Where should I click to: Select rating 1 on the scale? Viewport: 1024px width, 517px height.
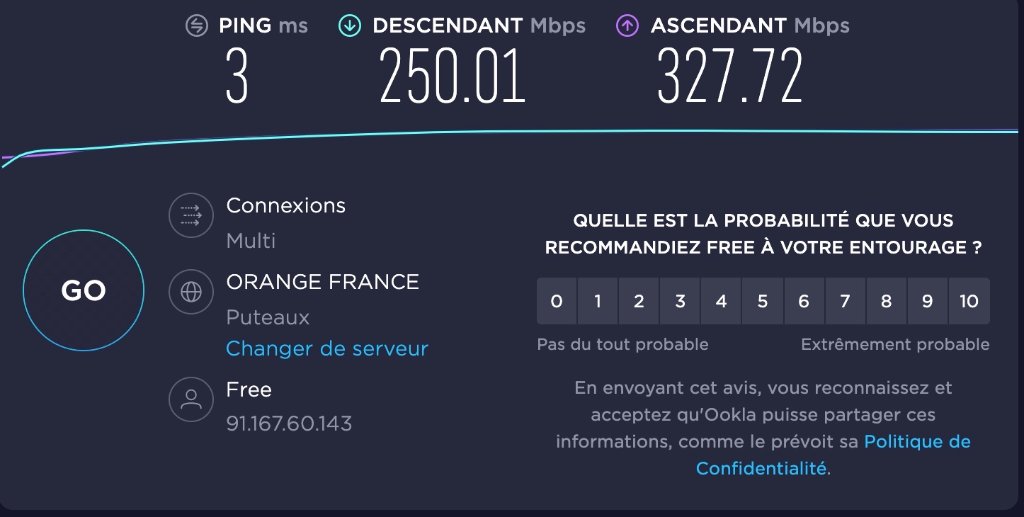click(598, 301)
